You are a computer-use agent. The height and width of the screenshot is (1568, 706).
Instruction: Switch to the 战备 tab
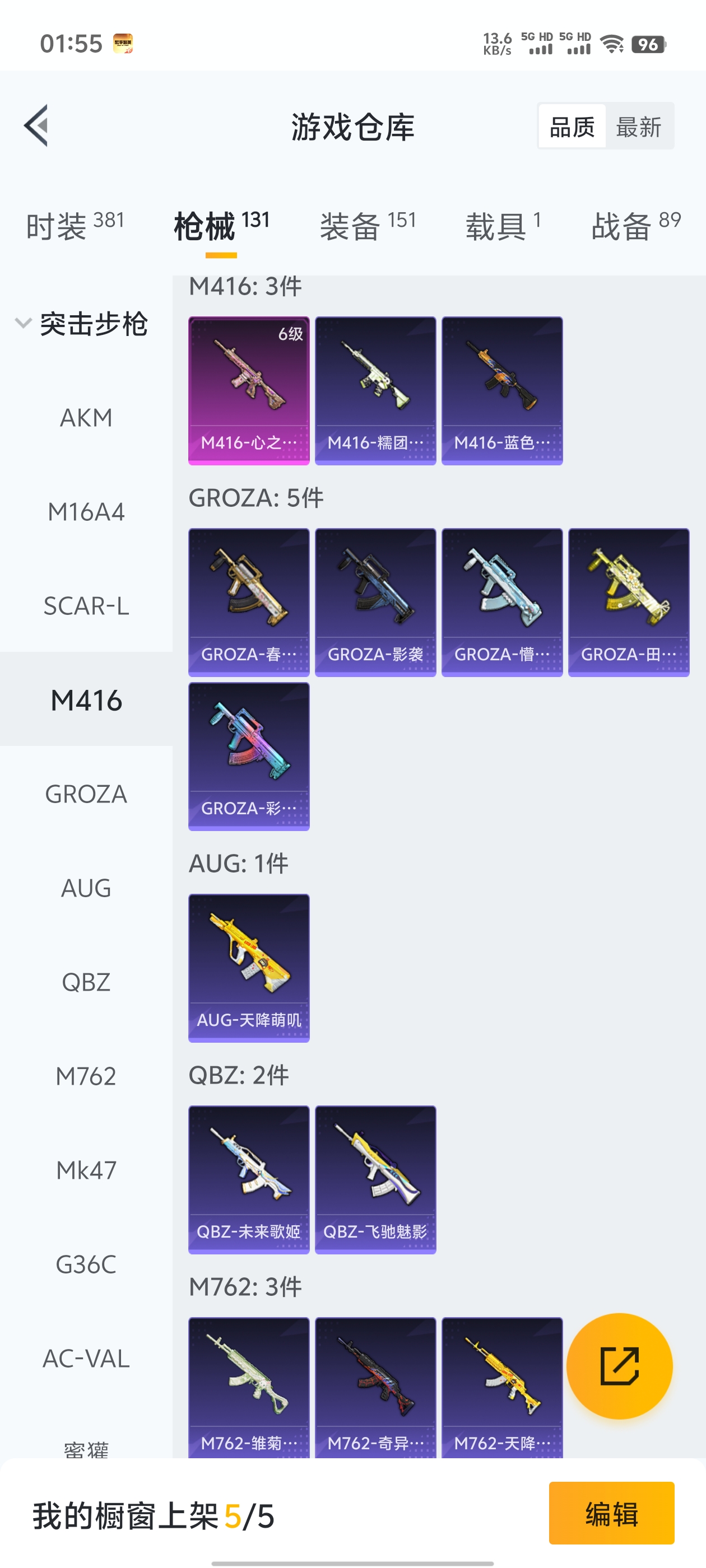click(x=635, y=226)
